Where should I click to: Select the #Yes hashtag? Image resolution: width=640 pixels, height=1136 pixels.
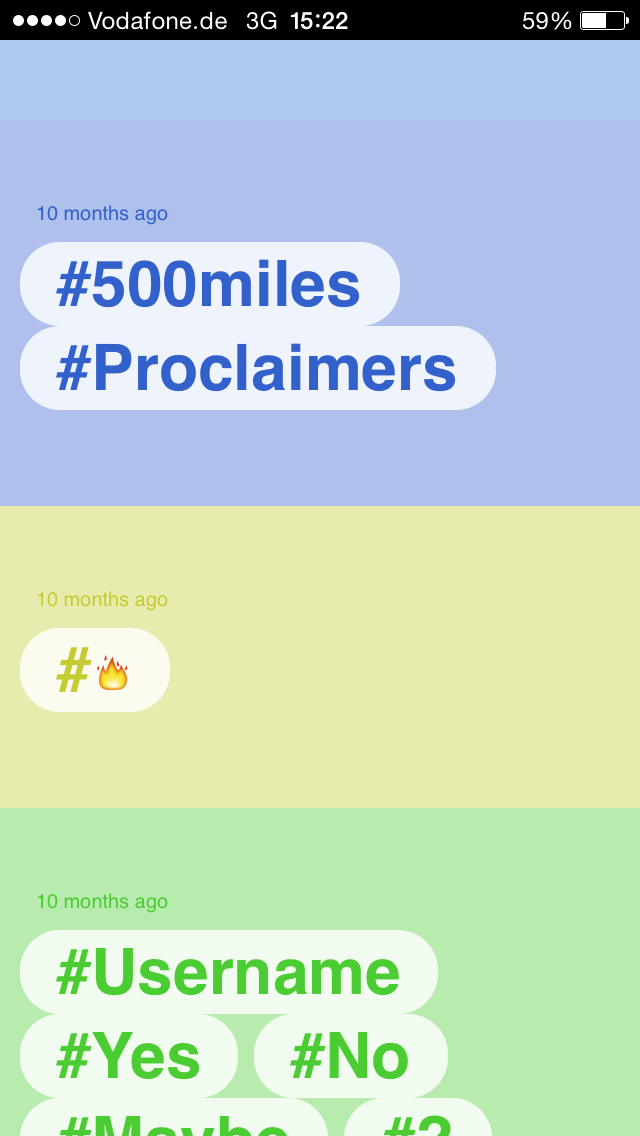[x=129, y=1056]
